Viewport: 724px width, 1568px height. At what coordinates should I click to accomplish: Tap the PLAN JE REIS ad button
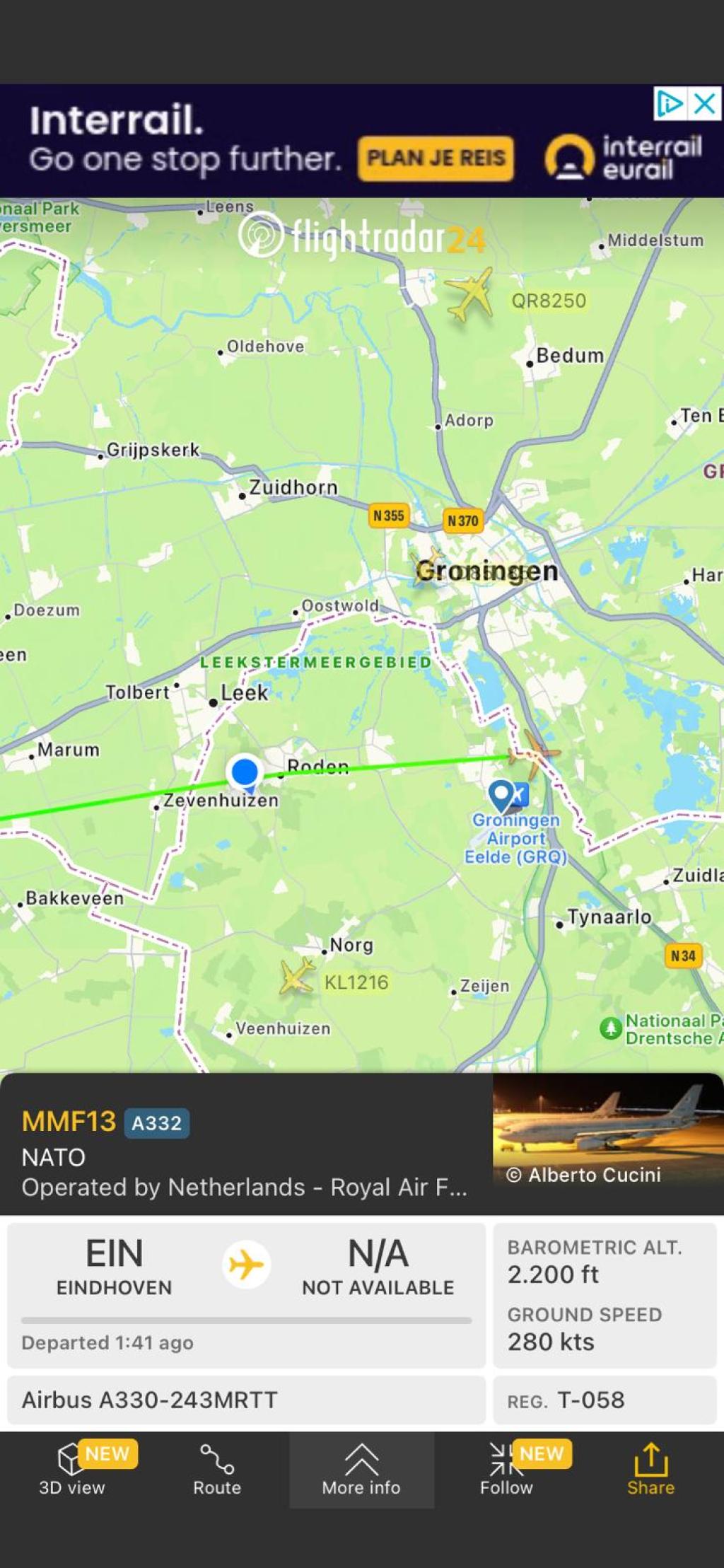(436, 158)
